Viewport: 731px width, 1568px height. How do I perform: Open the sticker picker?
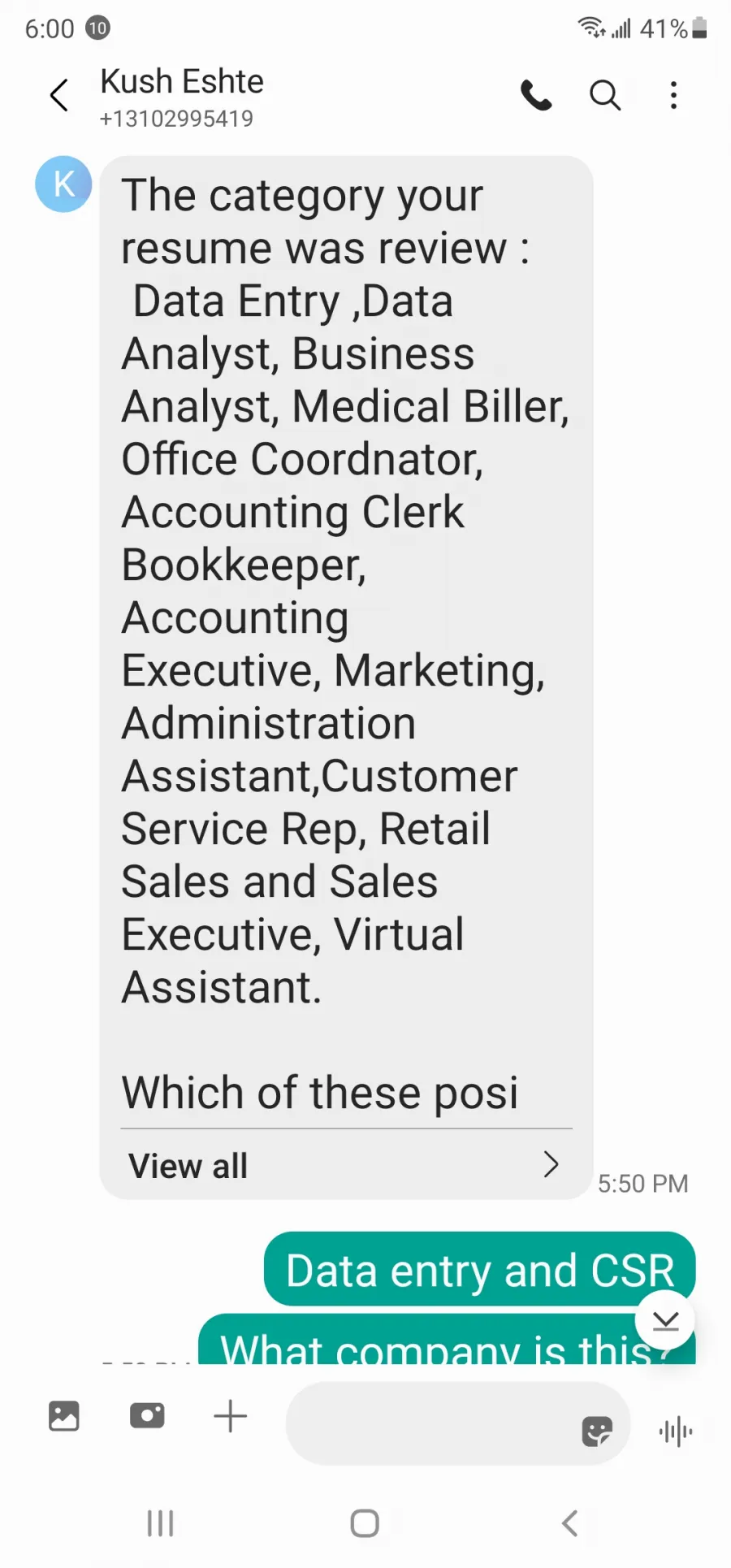pos(597,1432)
